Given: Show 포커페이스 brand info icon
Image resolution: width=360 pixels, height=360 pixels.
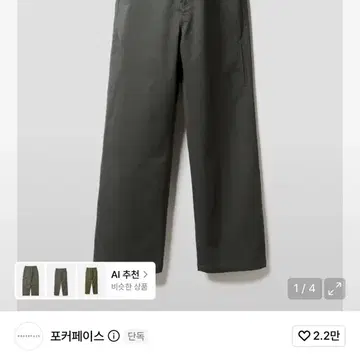Looking at the screenshot, I should pyautogui.click(x=114, y=336).
